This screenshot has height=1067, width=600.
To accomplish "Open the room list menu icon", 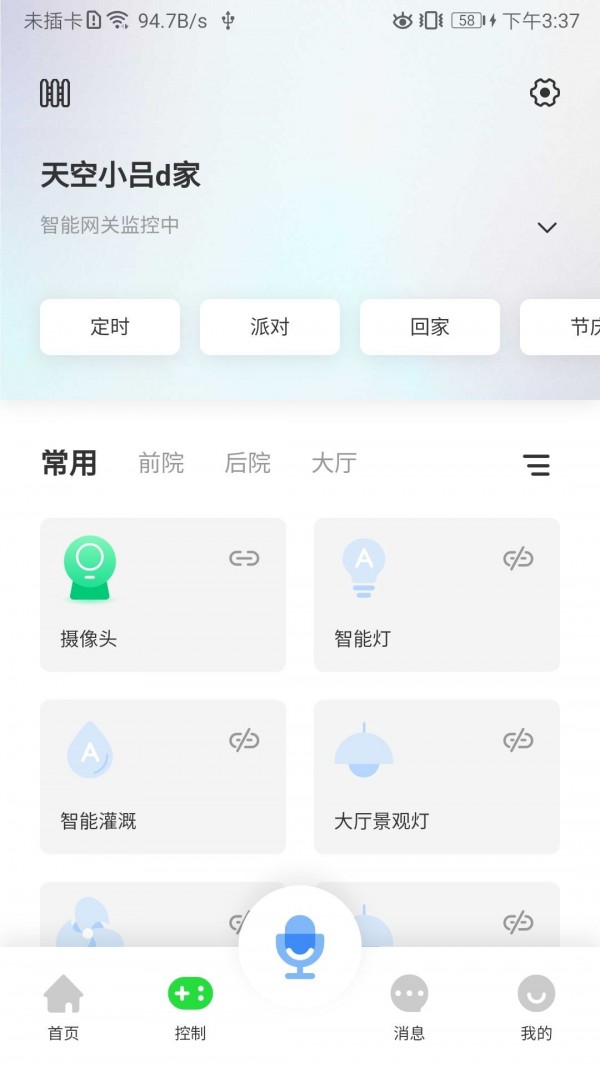I will coord(536,464).
